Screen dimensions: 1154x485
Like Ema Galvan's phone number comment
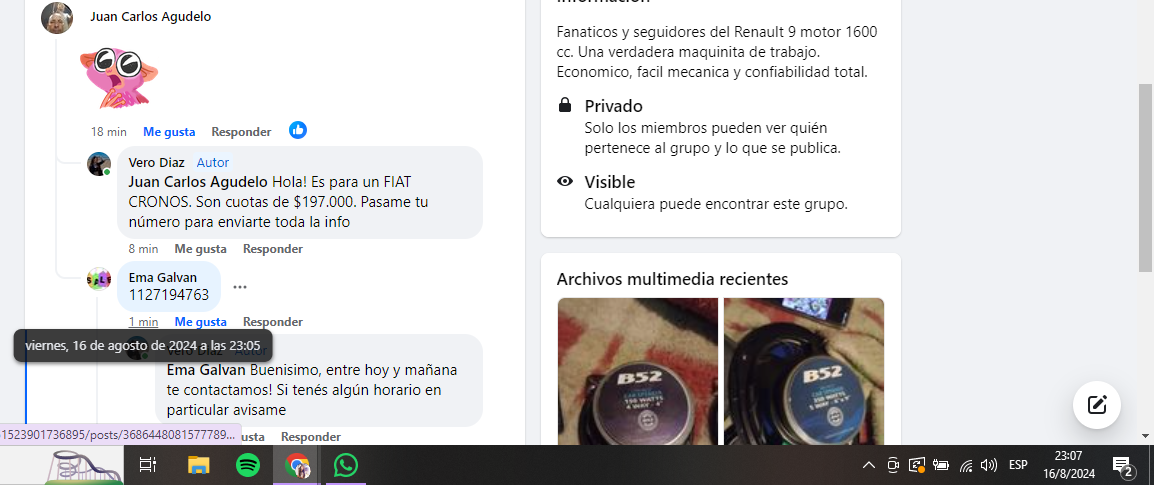[200, 322]
